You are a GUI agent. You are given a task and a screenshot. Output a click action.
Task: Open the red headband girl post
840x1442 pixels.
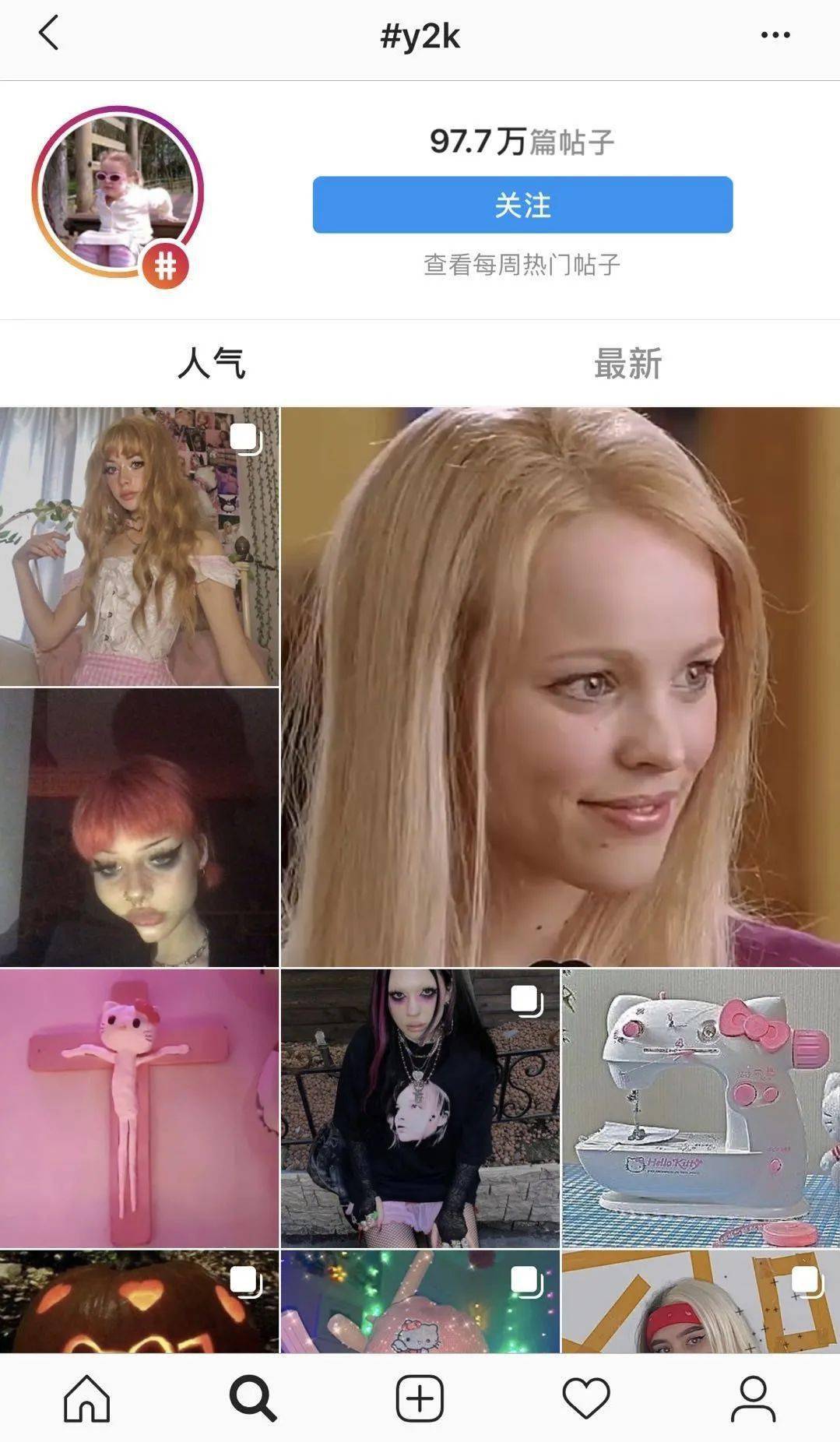point(701,1302)
